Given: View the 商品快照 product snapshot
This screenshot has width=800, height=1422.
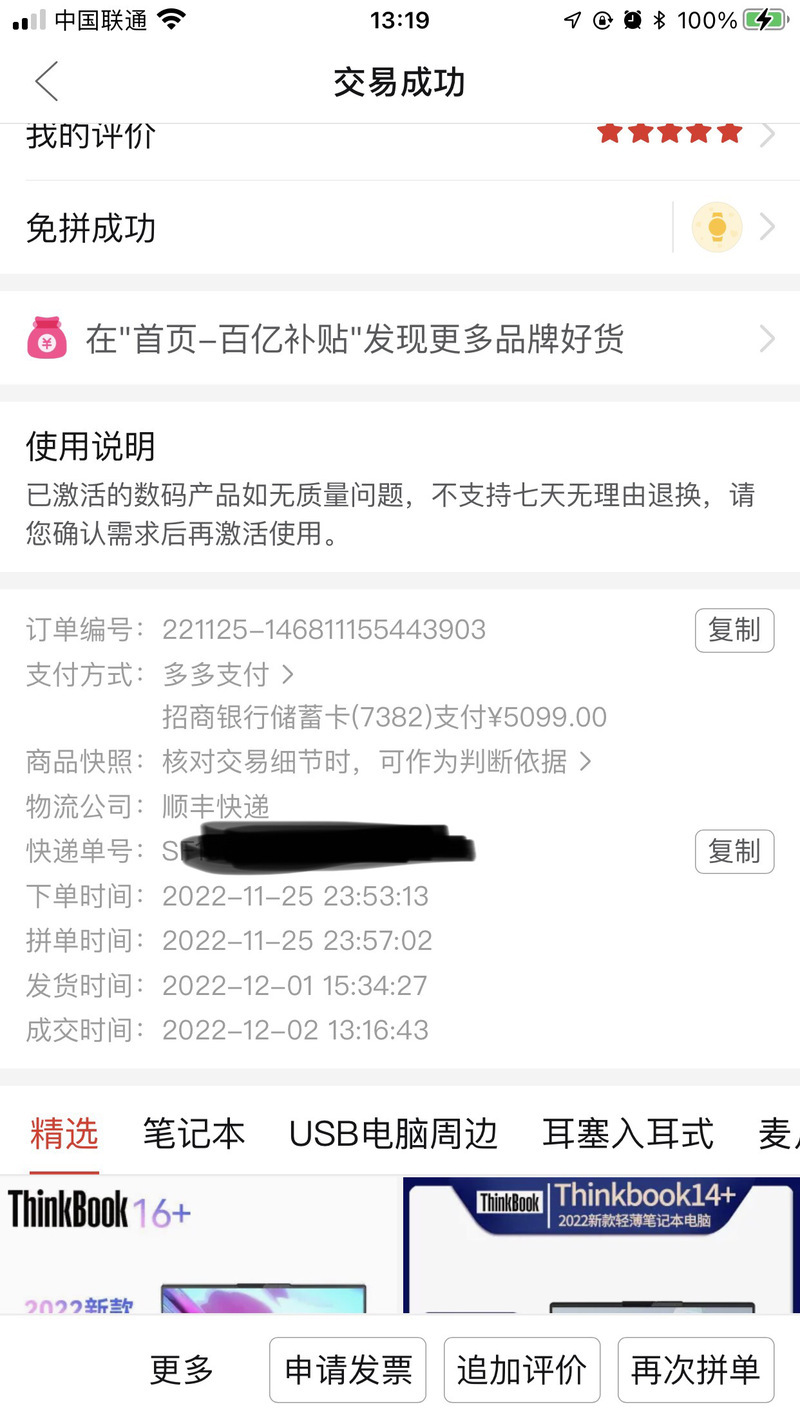Looking at the screenshot, I should click(377, 762).
